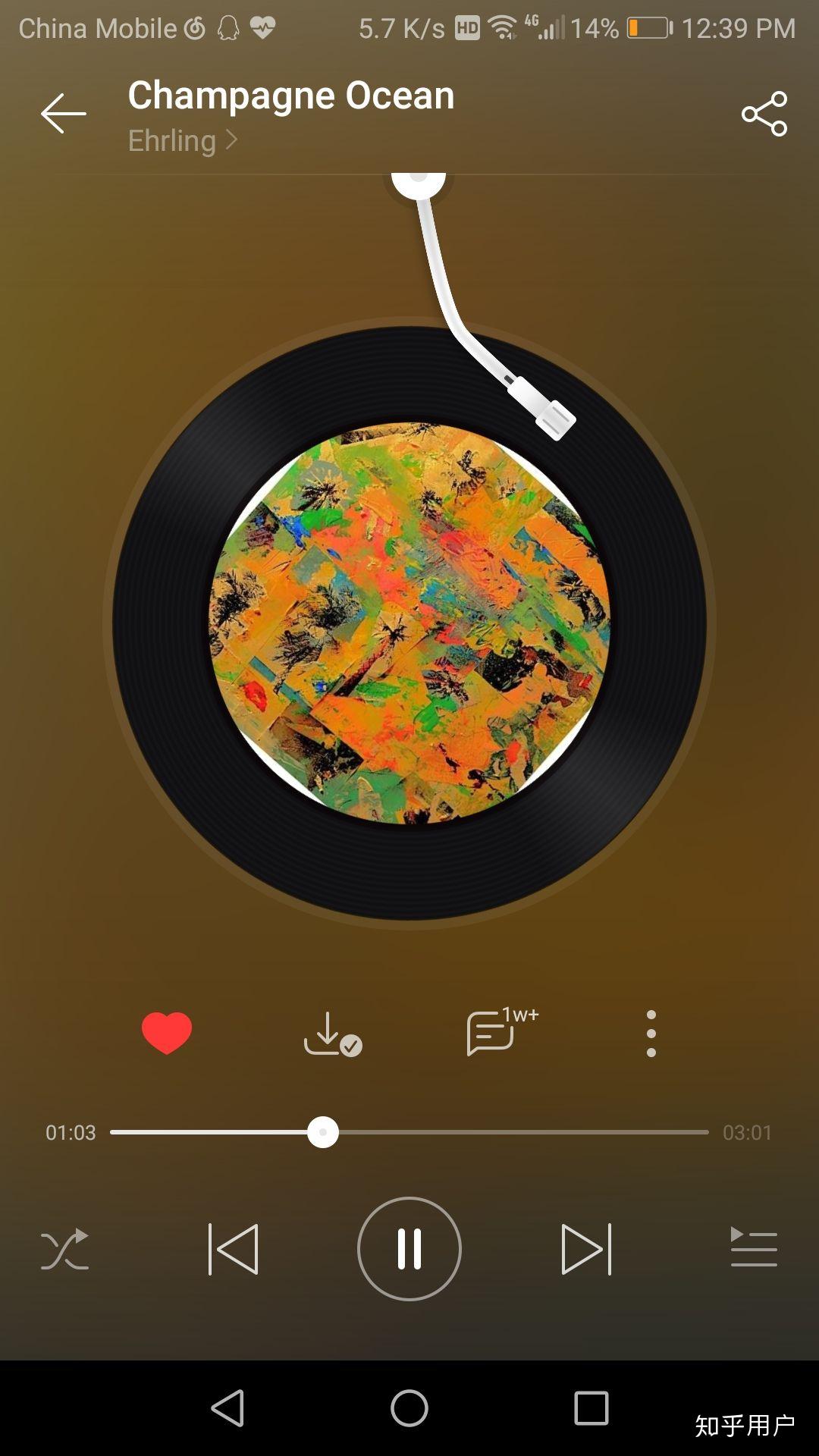This screenshot has width=819, height=1456.
Task: Open the download icon with checkmark
Action: point(332,1034)
